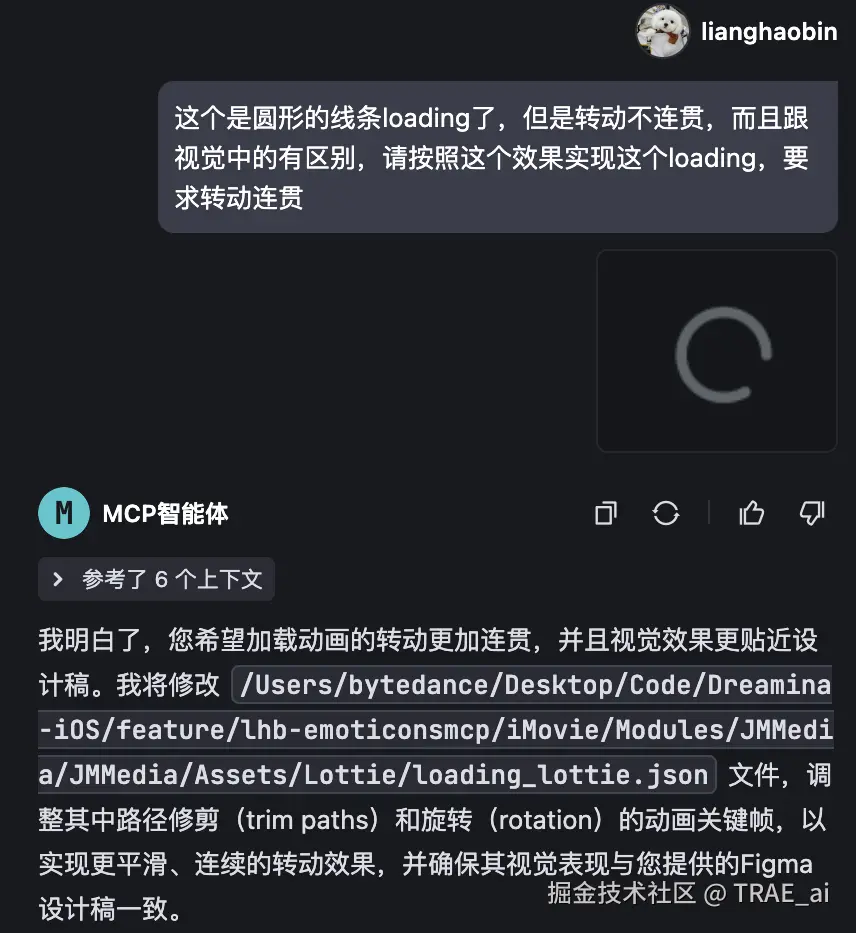Viewport: 856px width, 933px height.
Task: Open the attached loading spinner image
Action: 716,351
